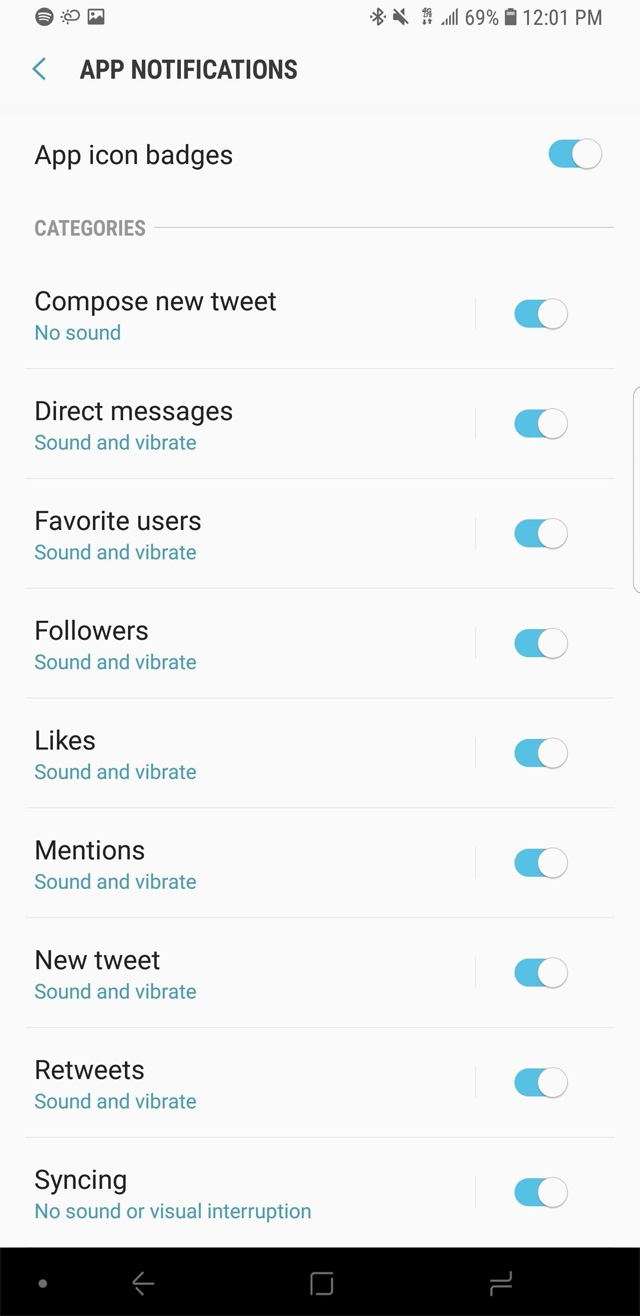Toggle the Favorite users switch
Screen dimensions: 640x1316
pyautogui.click(x=540, y=534)
